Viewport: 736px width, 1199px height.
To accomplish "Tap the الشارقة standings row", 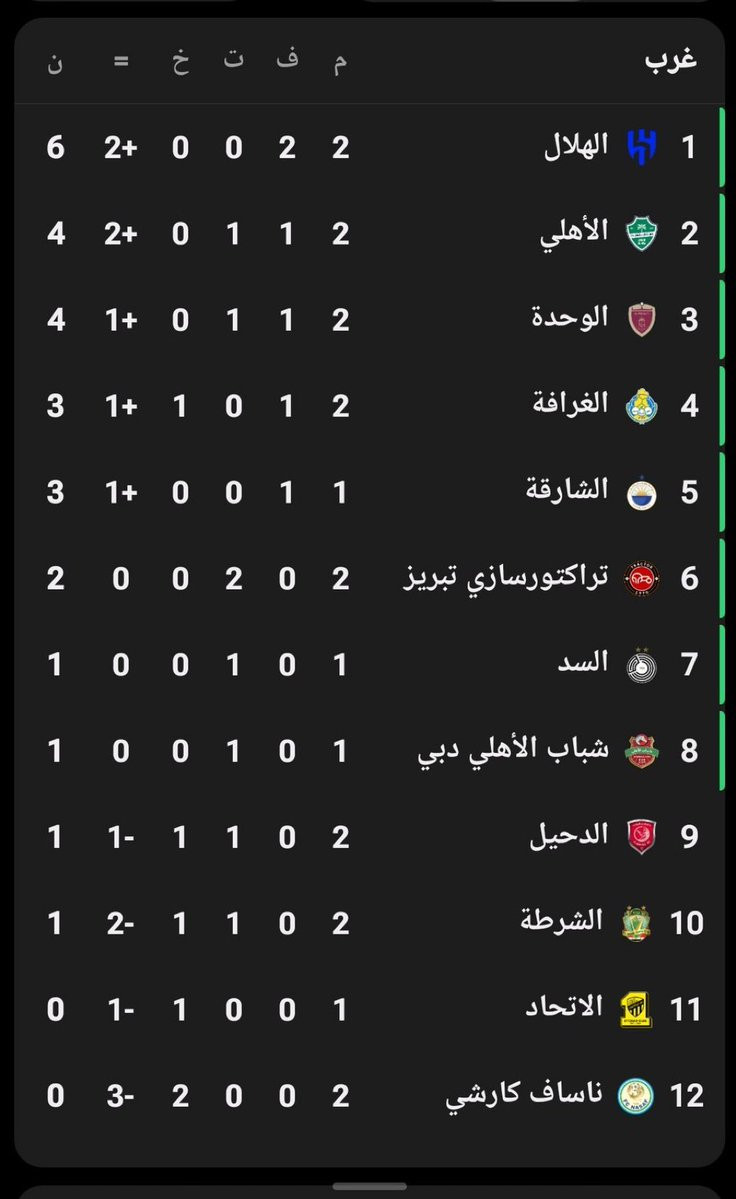I will pos(369,492).
